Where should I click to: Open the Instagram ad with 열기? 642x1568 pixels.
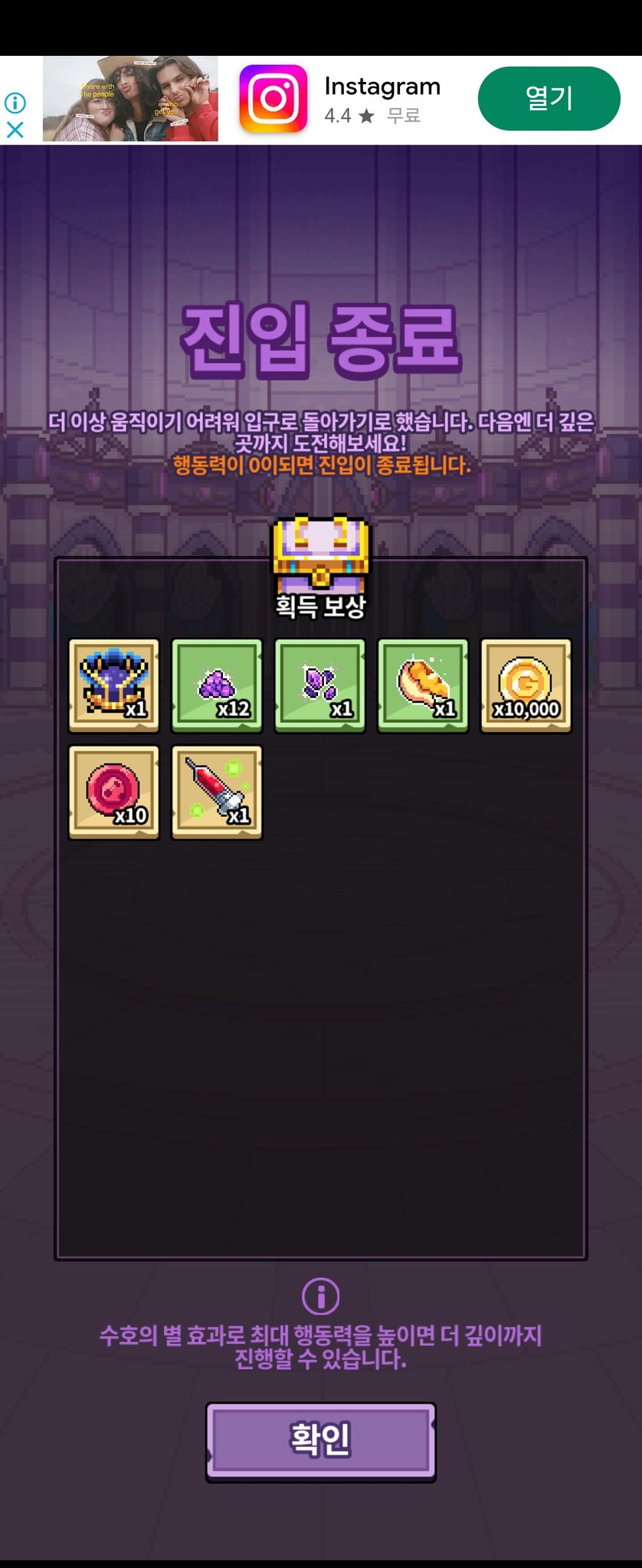pyautogui.click(x=549, y=99)
